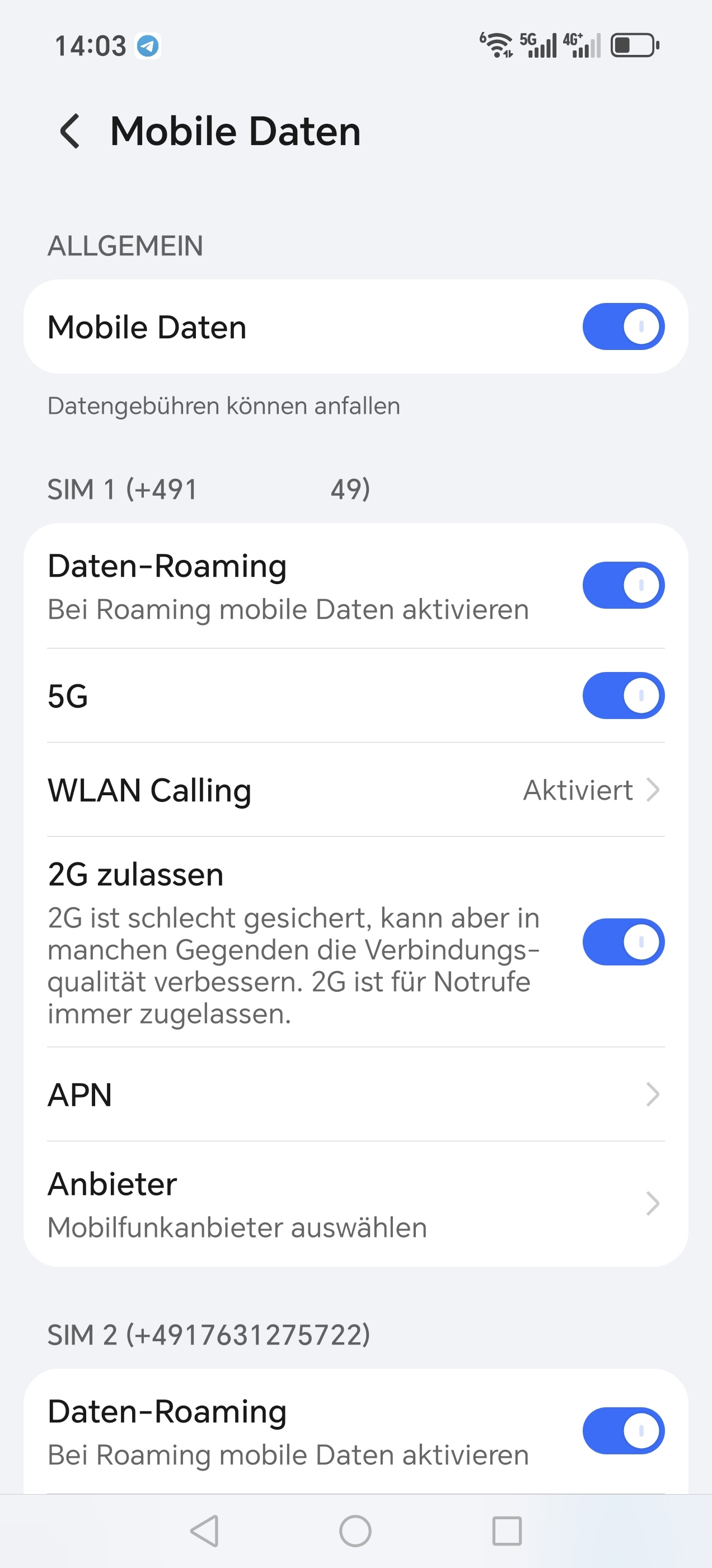The height and width of the screenshot is (1568, 712).
Task: Open the APN settings row
Action: click(355, 1094)
